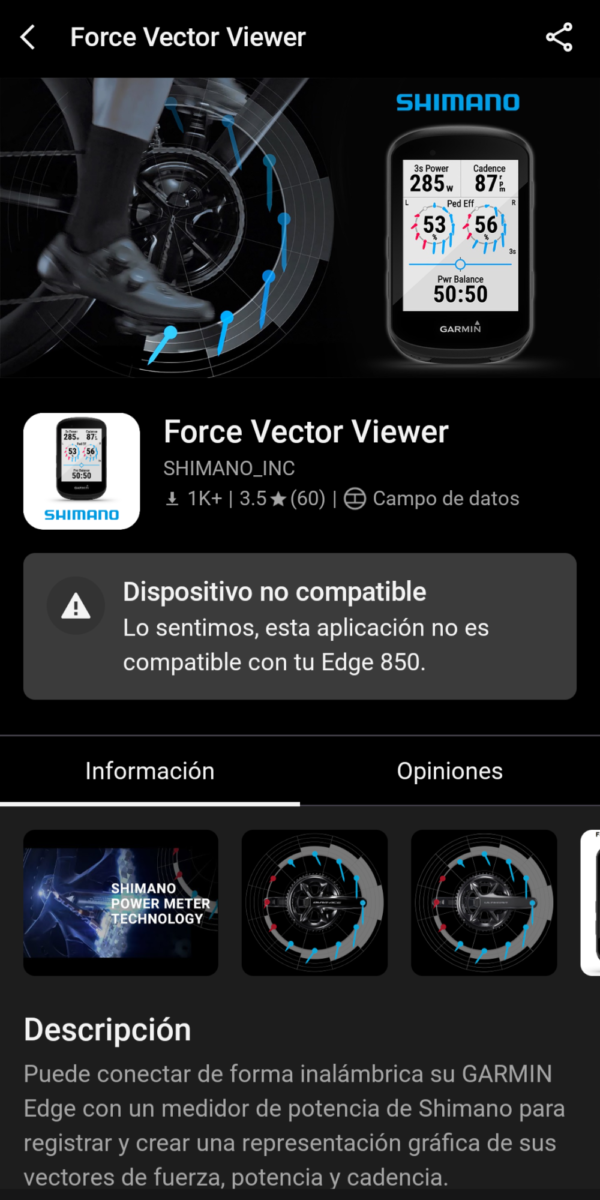The image size is (600, 1200).
Task: Go back using the top-left arrow
Action: coord(28,38)
